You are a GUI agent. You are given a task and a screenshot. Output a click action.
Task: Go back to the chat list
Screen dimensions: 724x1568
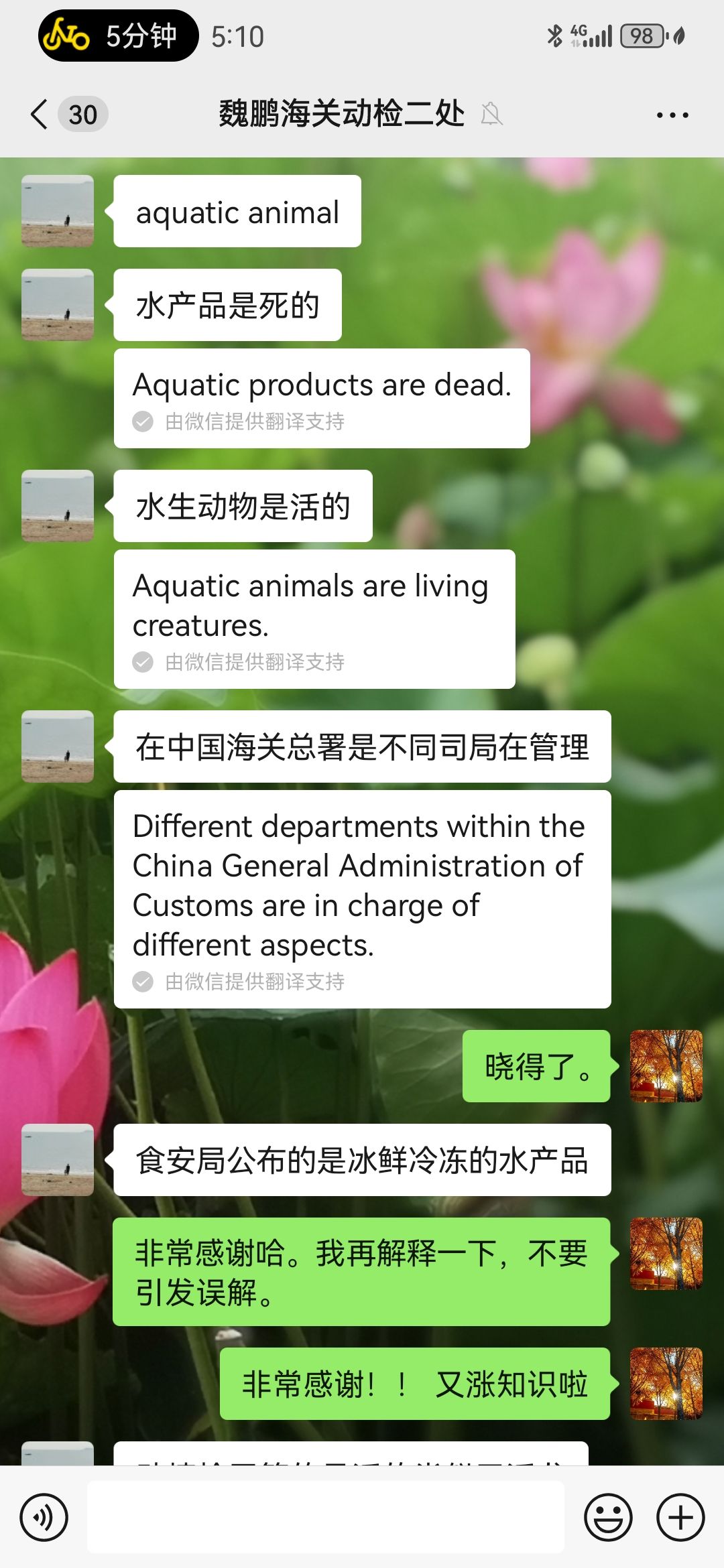40,115
